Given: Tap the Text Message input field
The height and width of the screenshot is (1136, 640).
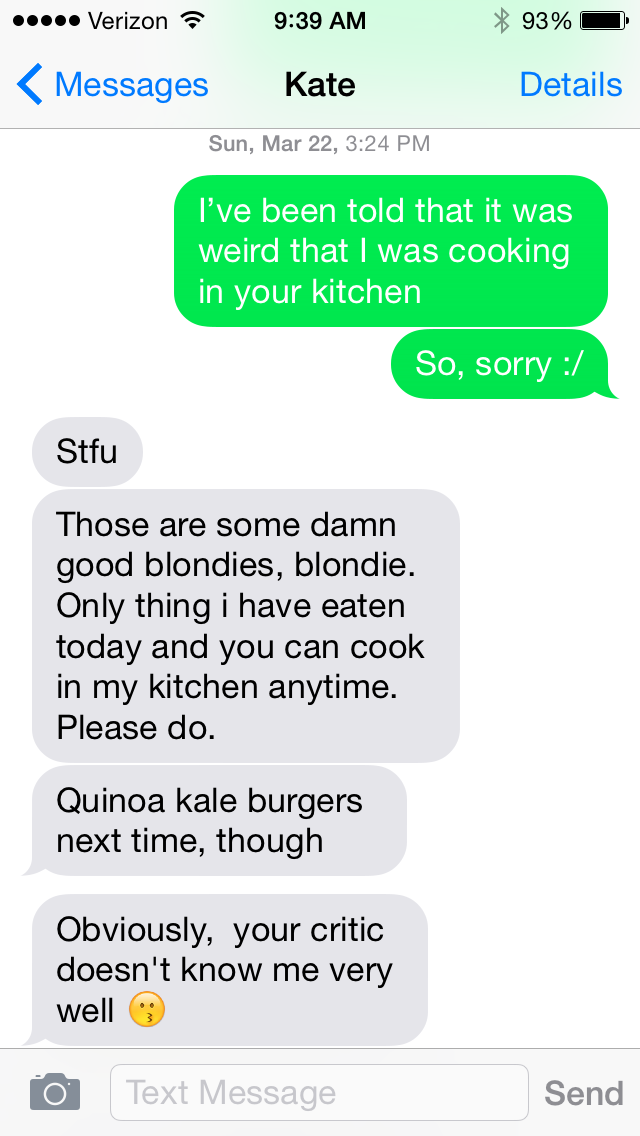Looking at the screenshot, I should pos(320,1093).
